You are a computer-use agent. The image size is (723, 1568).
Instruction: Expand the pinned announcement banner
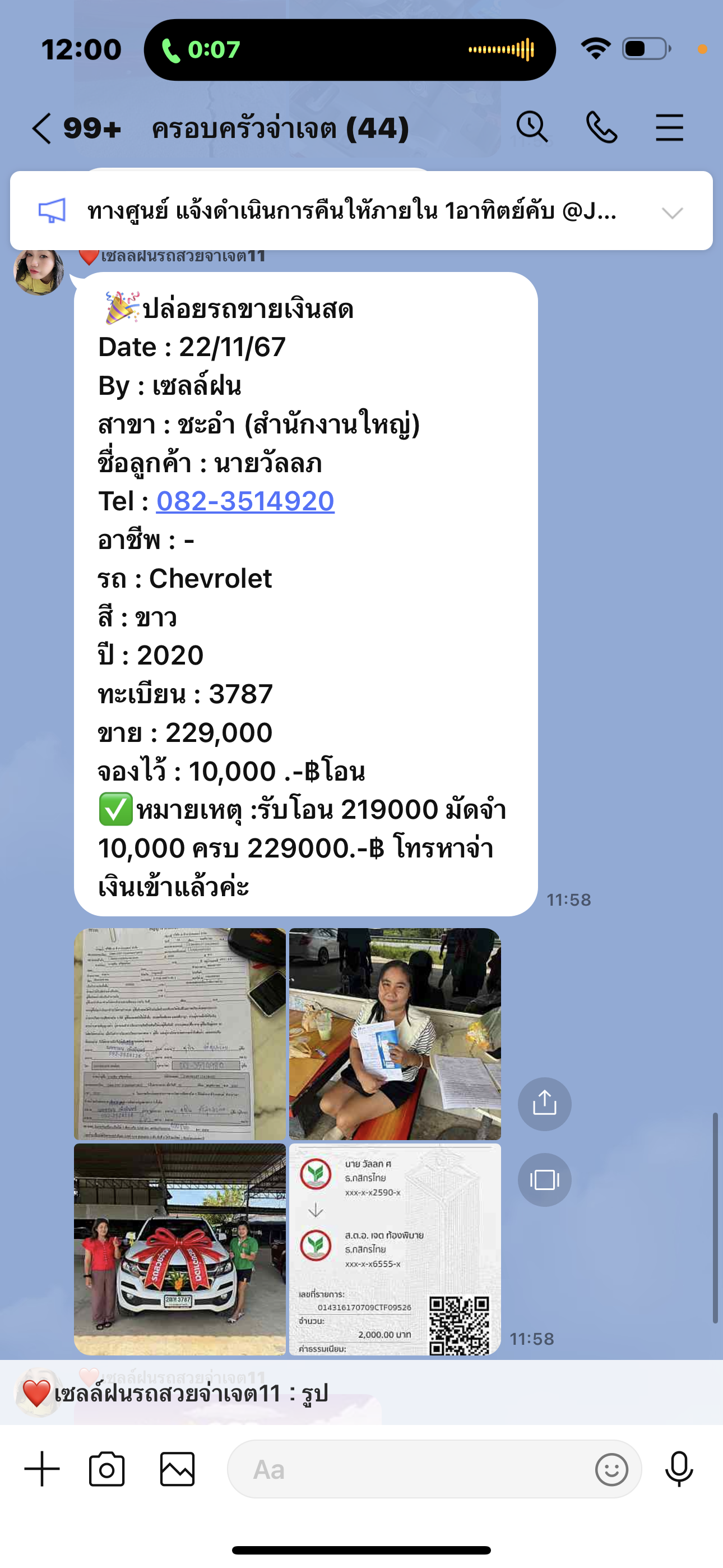[673, 213]
